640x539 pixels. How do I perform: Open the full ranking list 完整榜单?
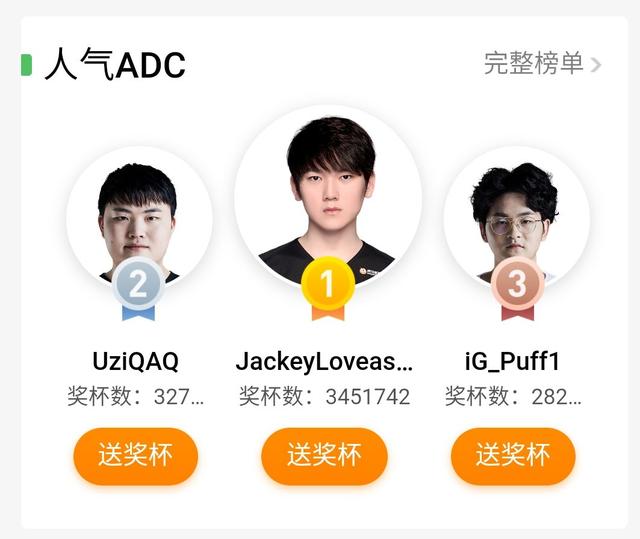[x=542, y=64]
